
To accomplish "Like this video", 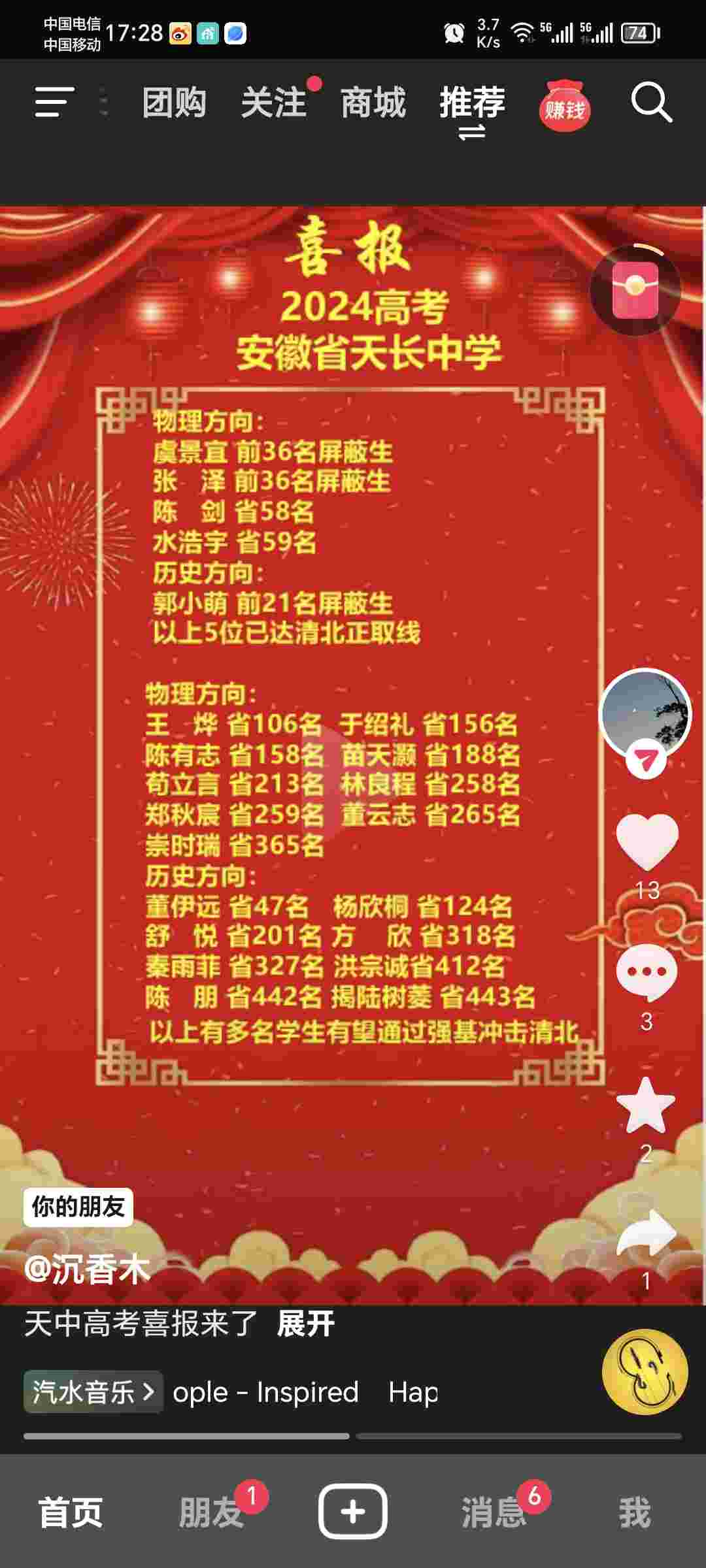I will (647, 841).
